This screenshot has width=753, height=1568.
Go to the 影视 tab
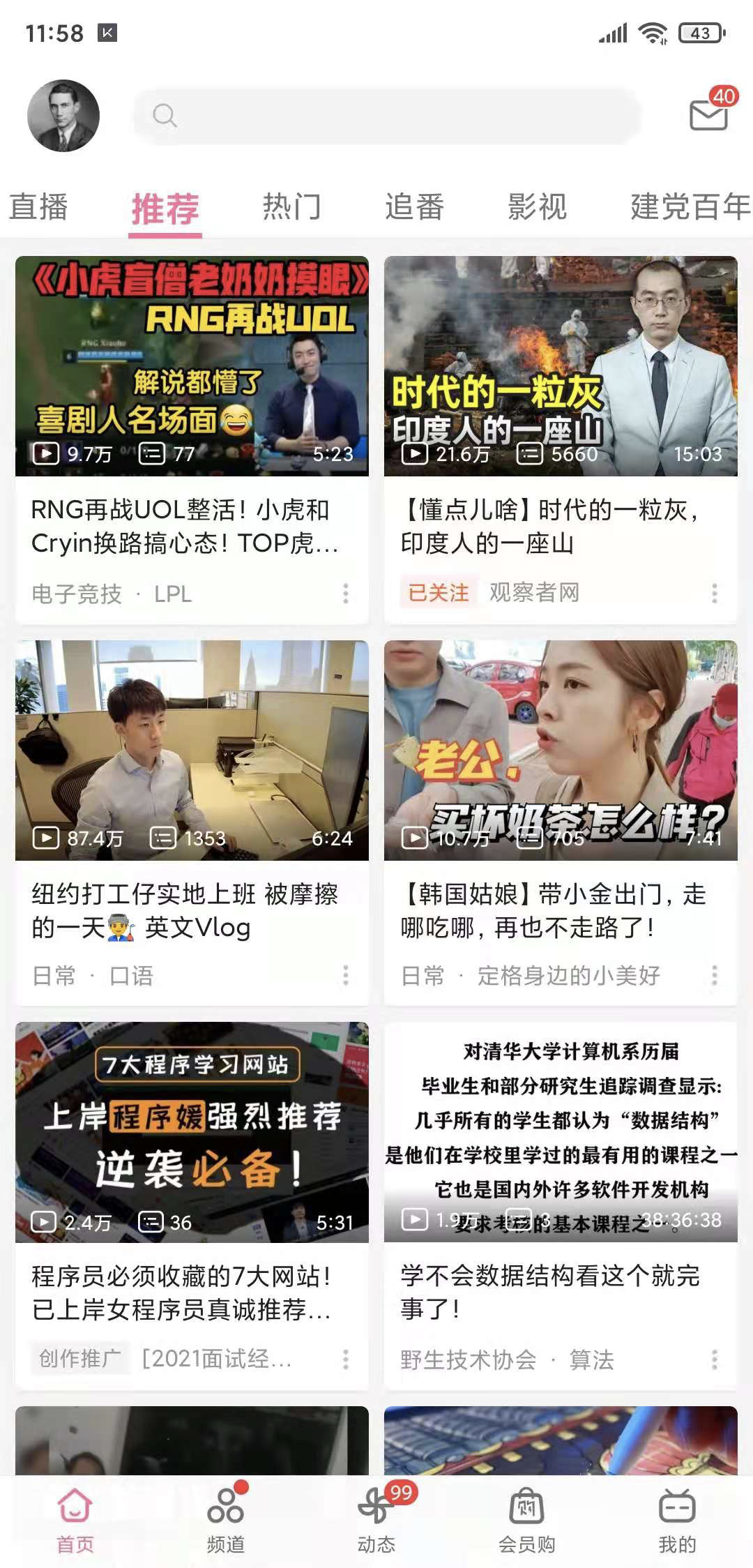pos(537,207)
